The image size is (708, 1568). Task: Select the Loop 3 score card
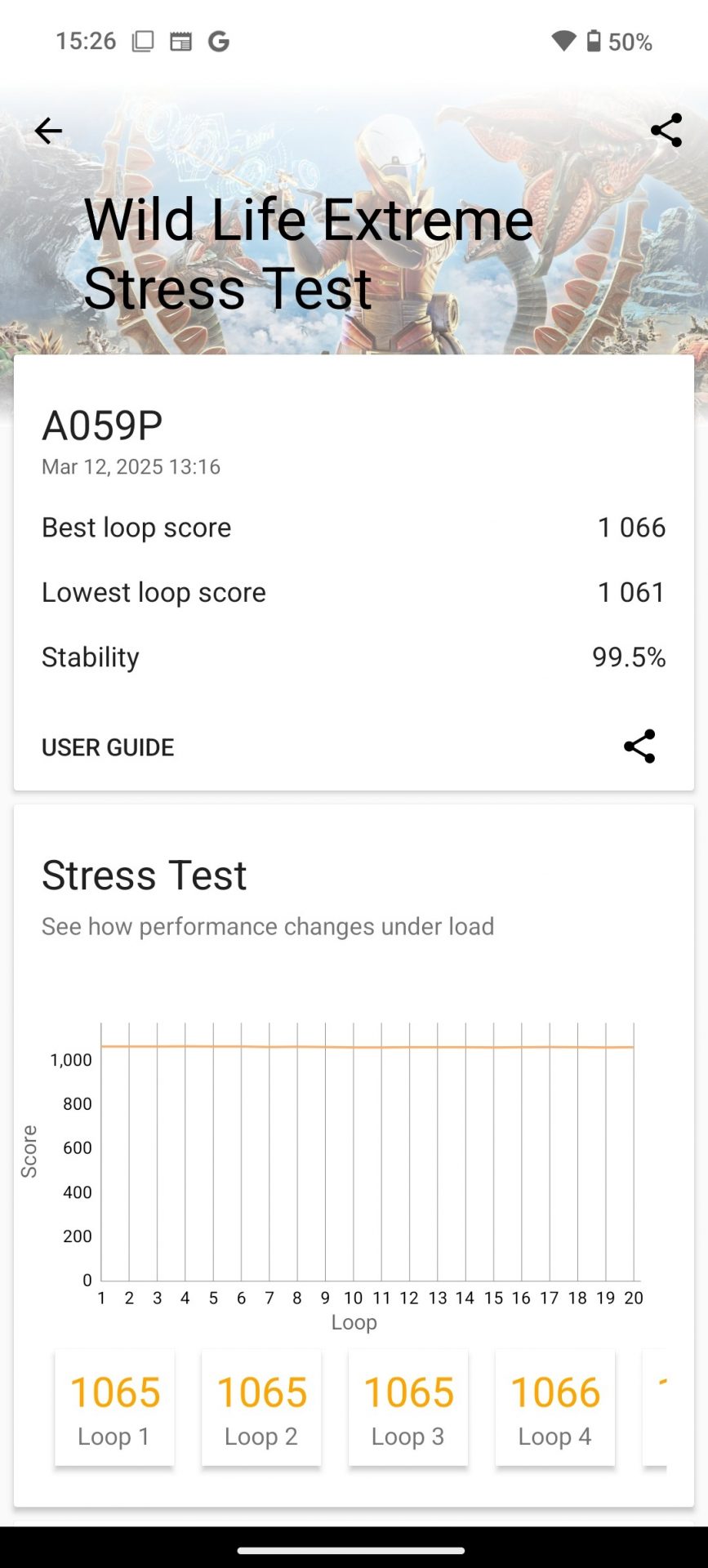click(x=408, y=1407)
